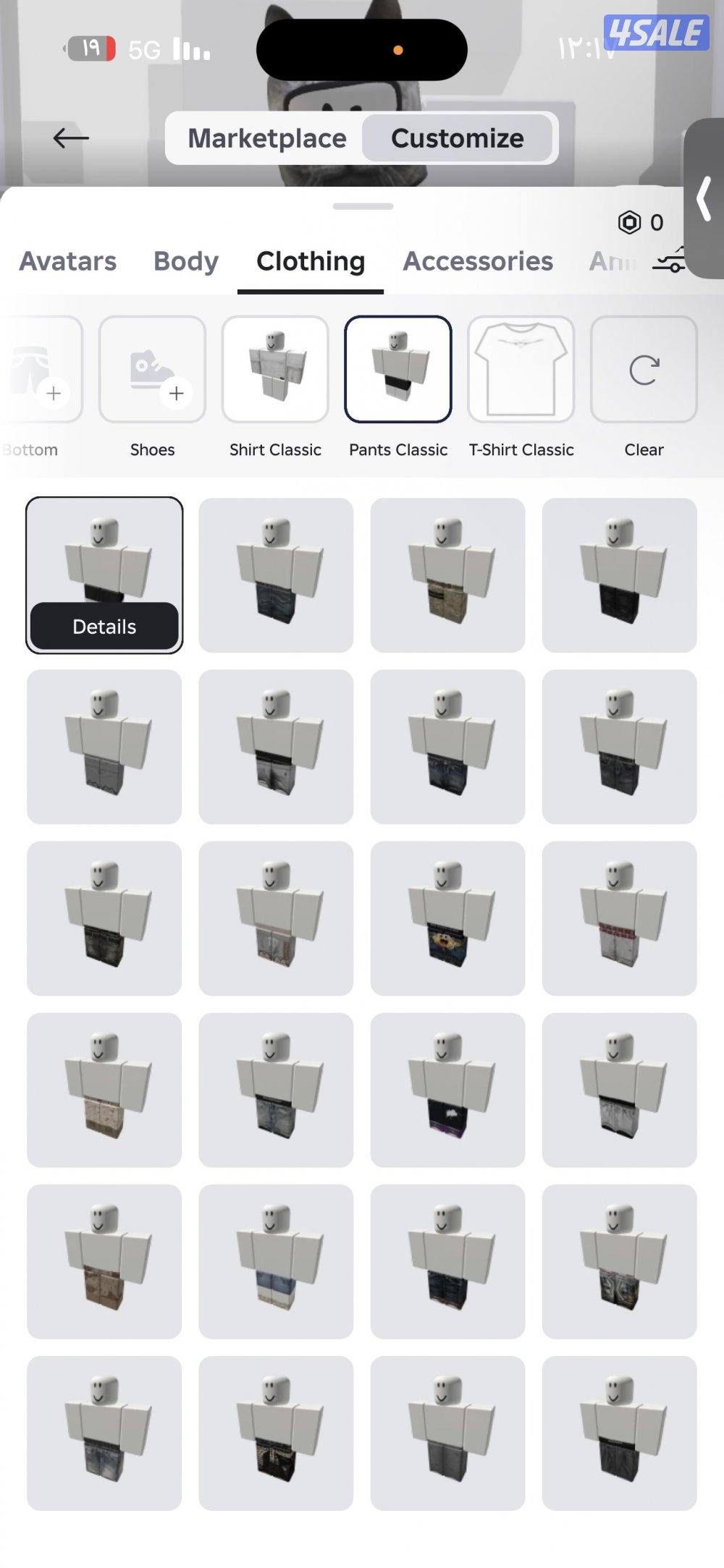Open the Avatars tab
The height and width of the screenshot is (1568, 724).
pos(68,261)
